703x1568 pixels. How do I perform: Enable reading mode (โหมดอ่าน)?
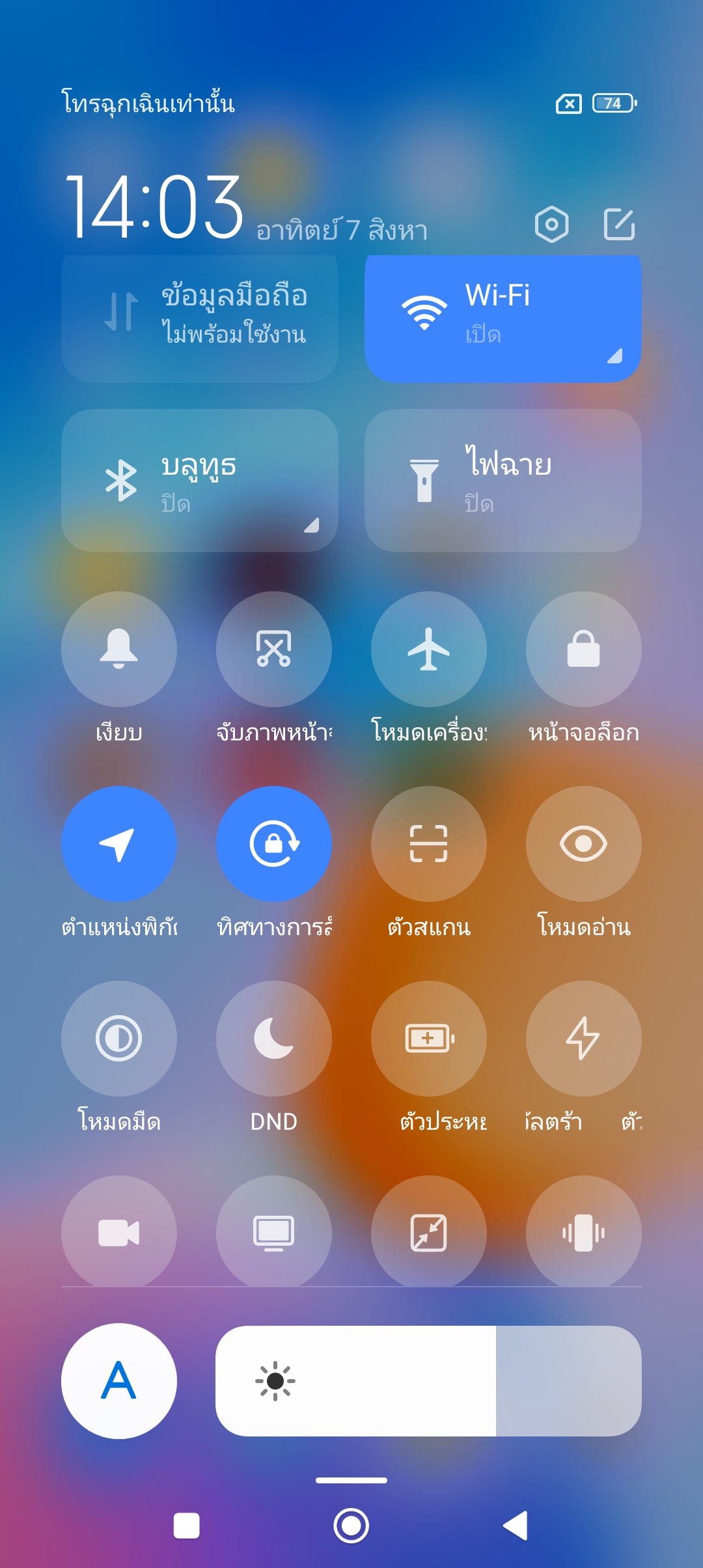tap(583, 844)
